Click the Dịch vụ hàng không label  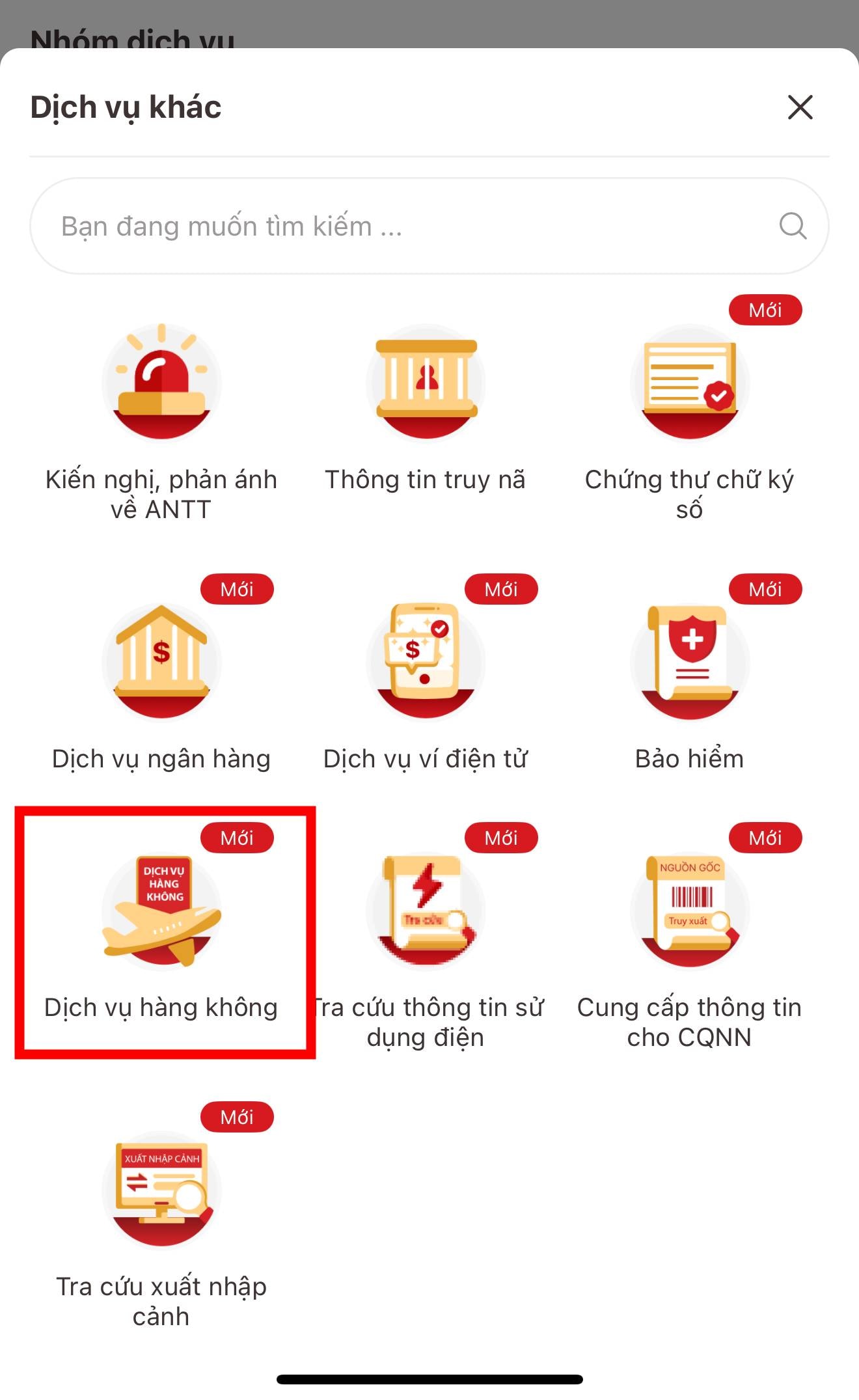[x=161, y=1008]
